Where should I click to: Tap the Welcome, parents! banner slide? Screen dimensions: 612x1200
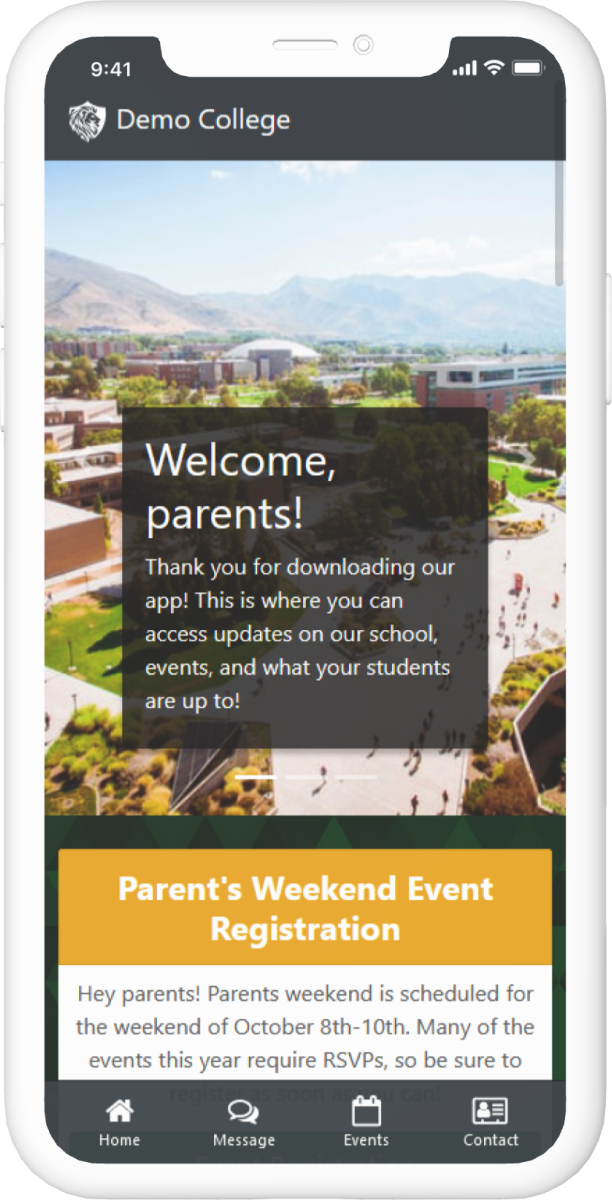click(305, 577)
